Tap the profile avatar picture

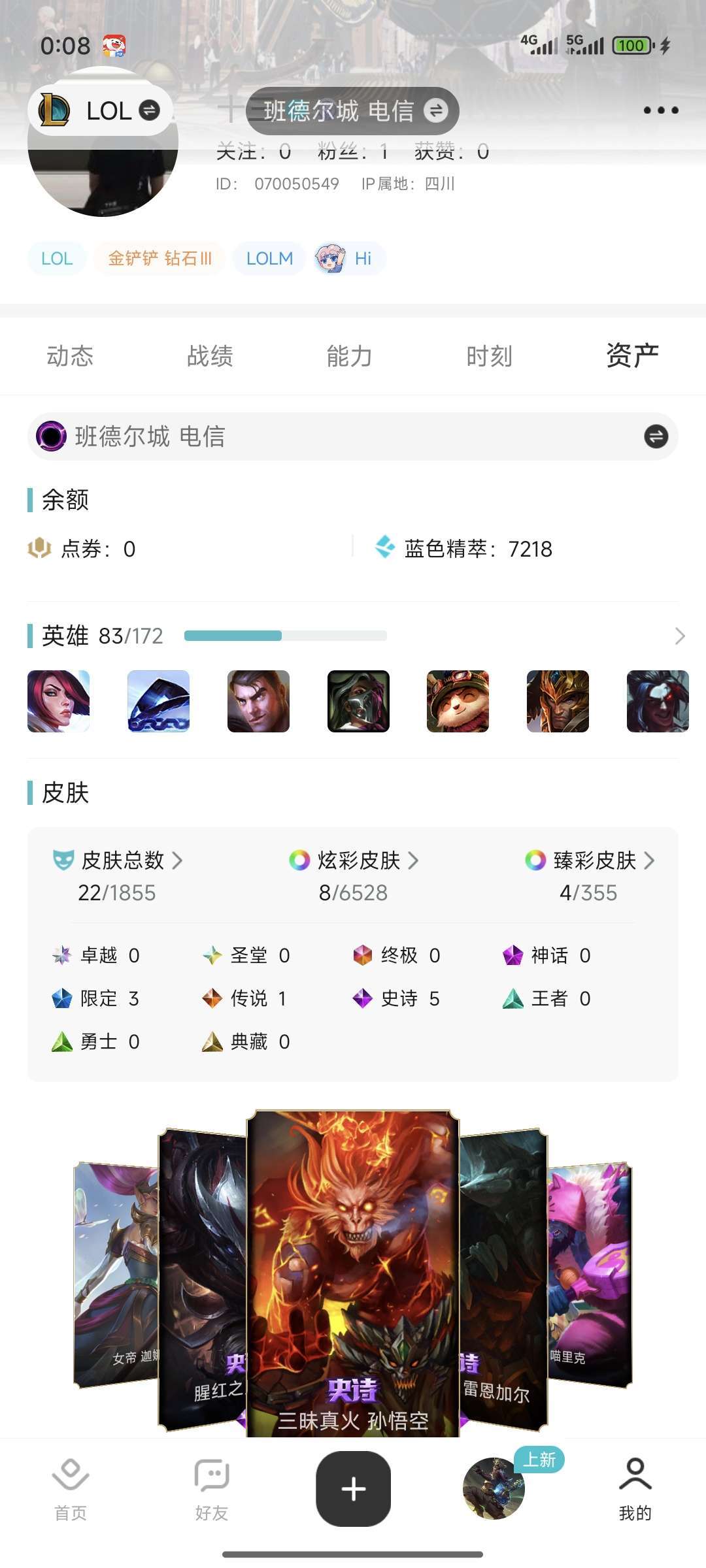coord(103,176)
